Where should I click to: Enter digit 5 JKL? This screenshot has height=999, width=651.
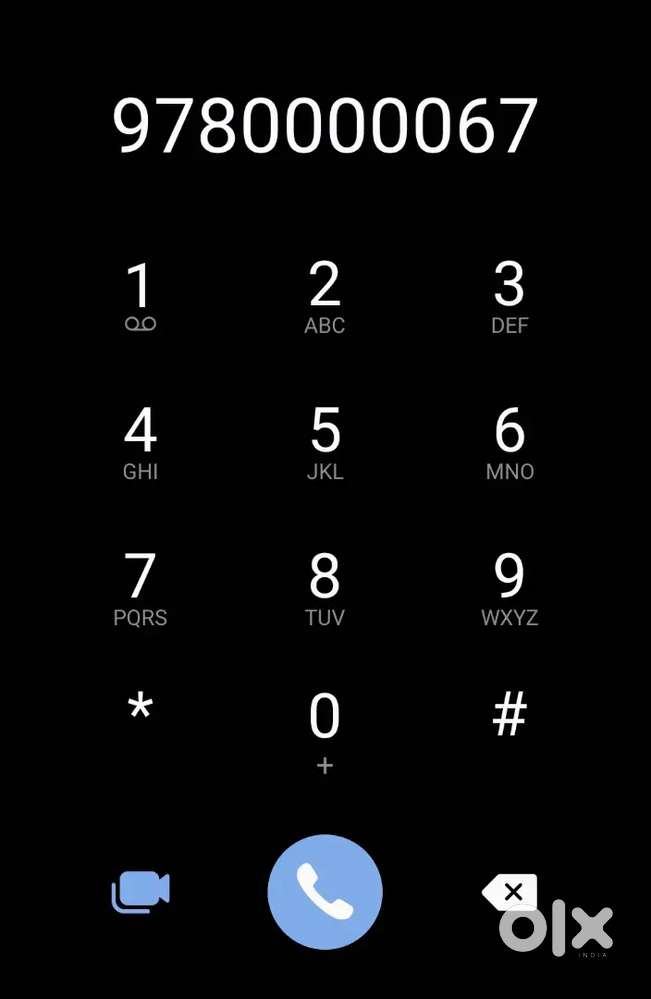pos(325,442)
